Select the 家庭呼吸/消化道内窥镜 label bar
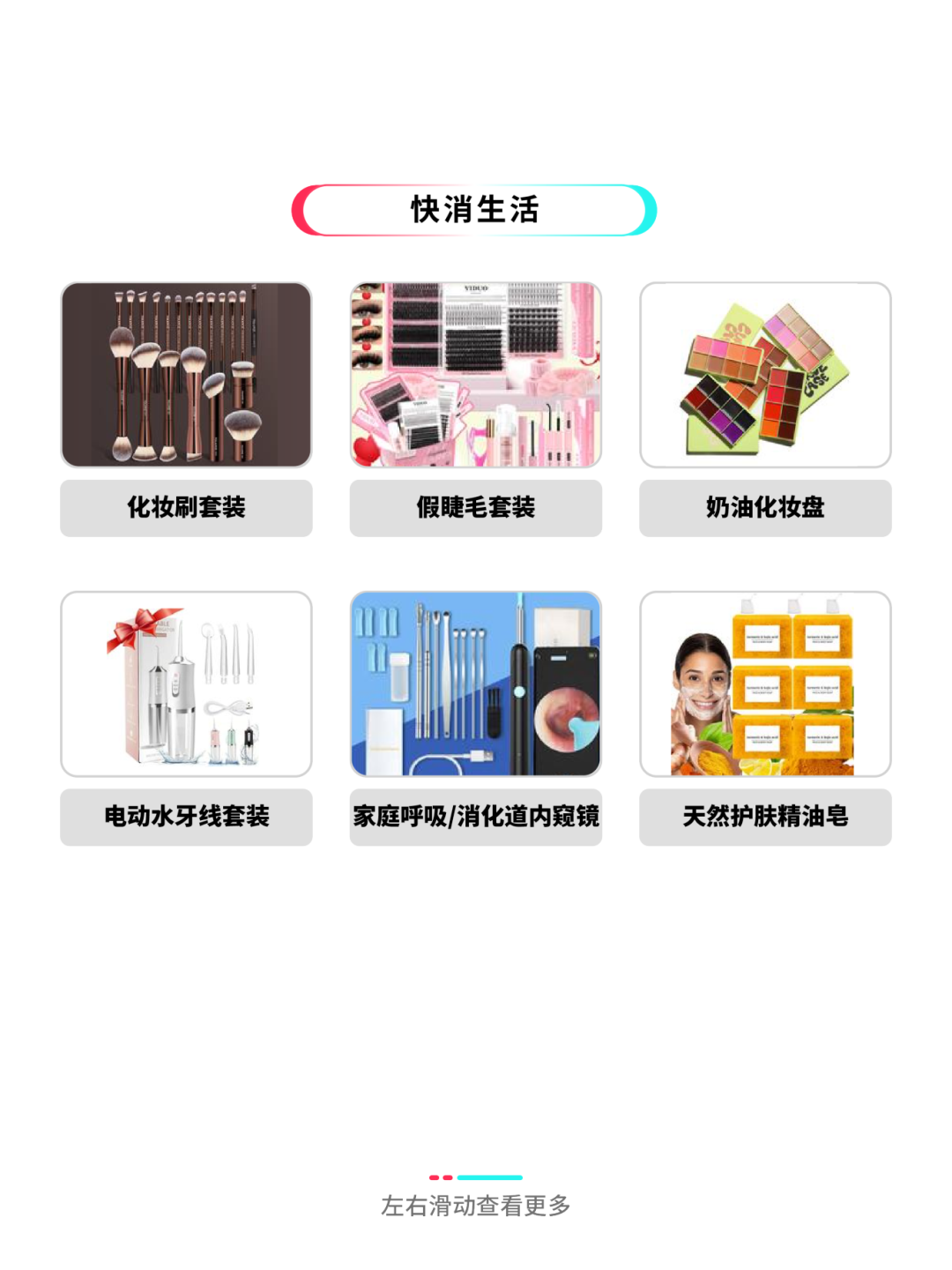952x1270 pixels. [x=477, y=817]
